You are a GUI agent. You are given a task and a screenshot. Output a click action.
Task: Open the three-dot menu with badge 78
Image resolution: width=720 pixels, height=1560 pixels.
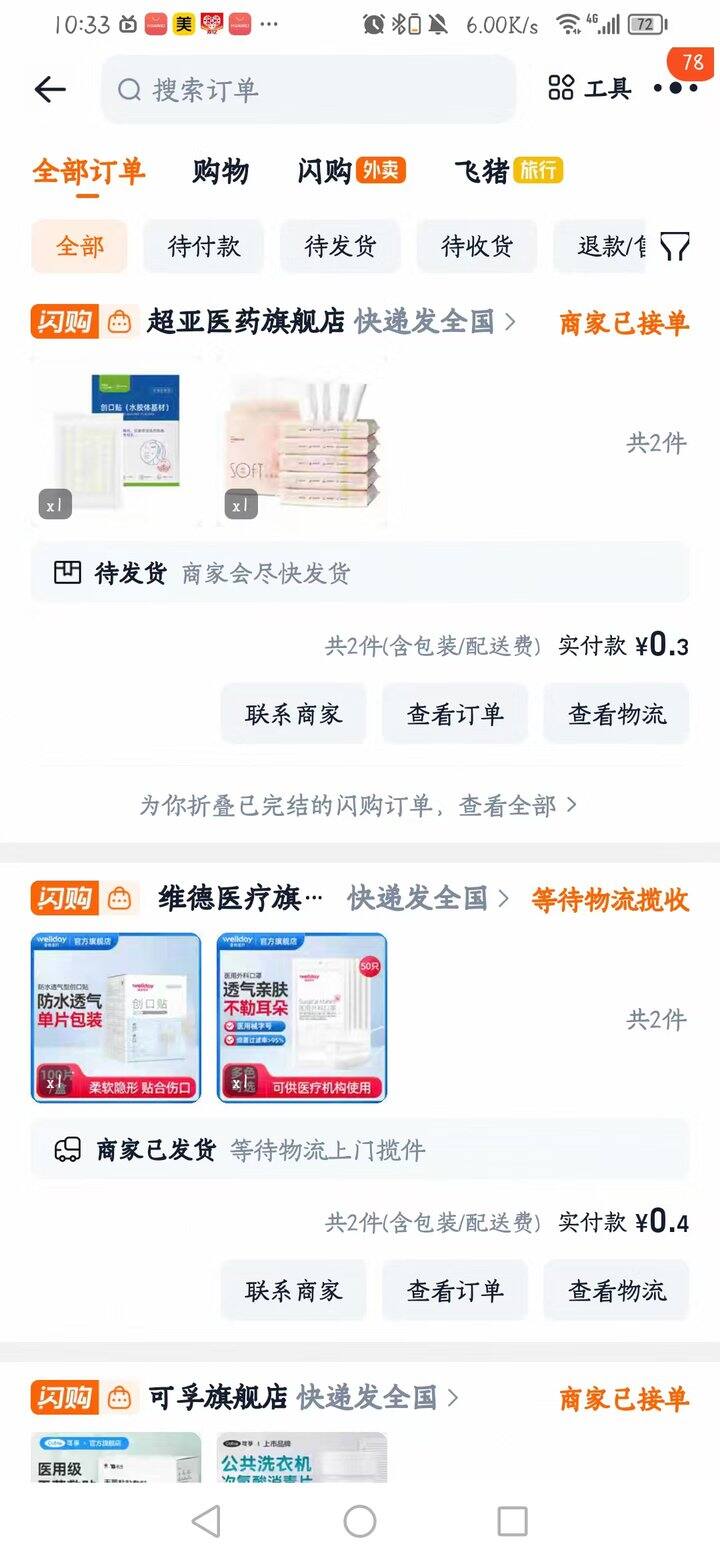coord(675,89)
